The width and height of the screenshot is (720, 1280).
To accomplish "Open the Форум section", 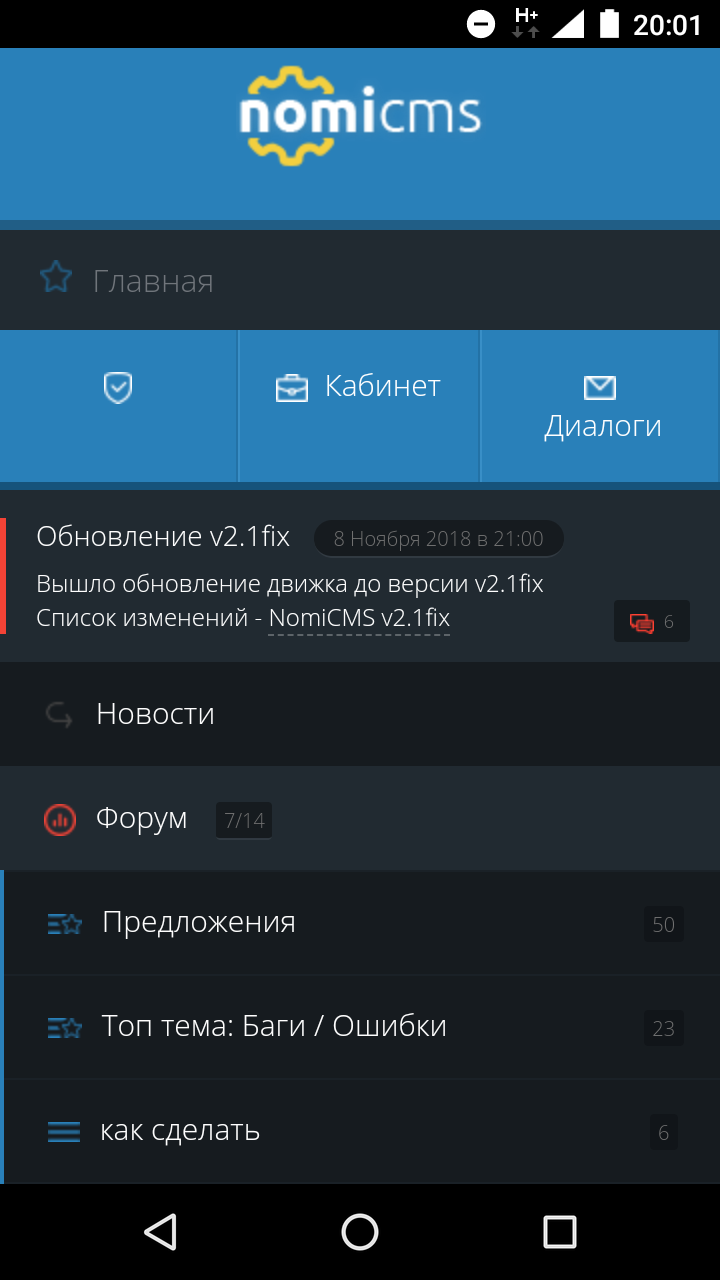I will (x=141, y=819).
